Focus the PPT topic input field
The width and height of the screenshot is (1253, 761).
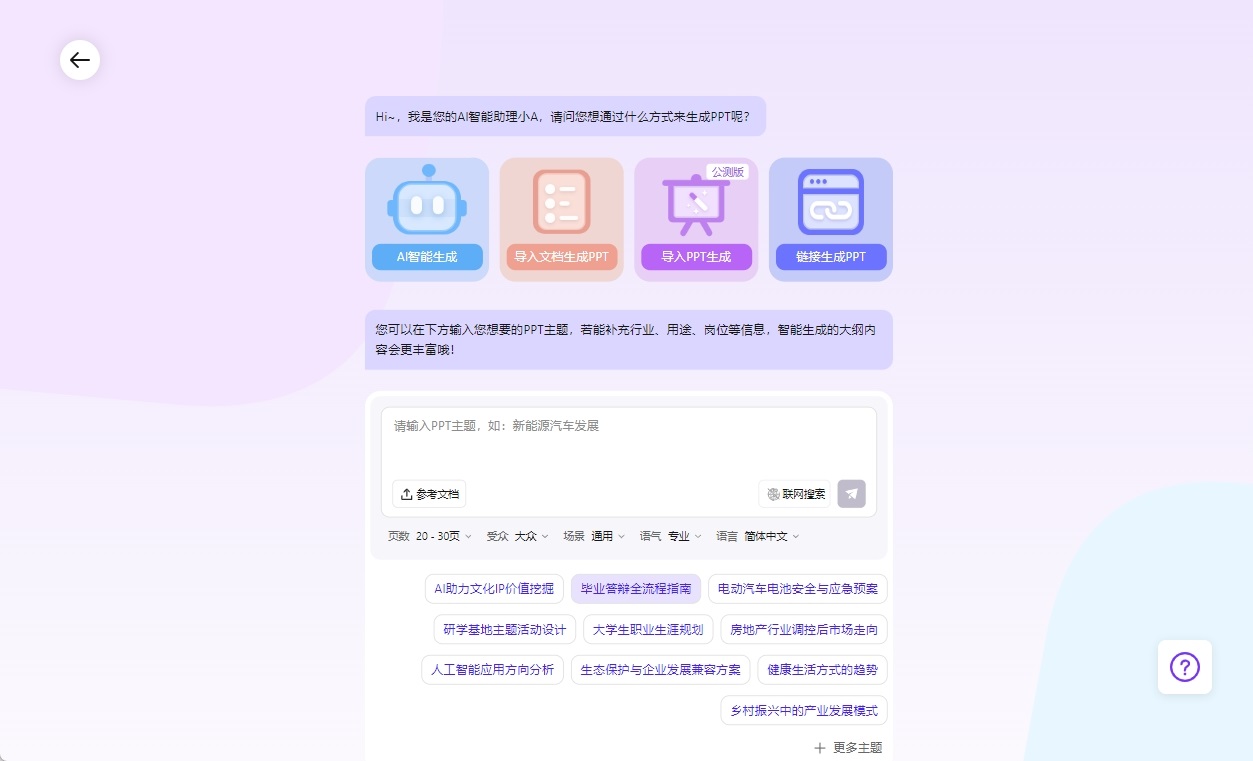628,440
